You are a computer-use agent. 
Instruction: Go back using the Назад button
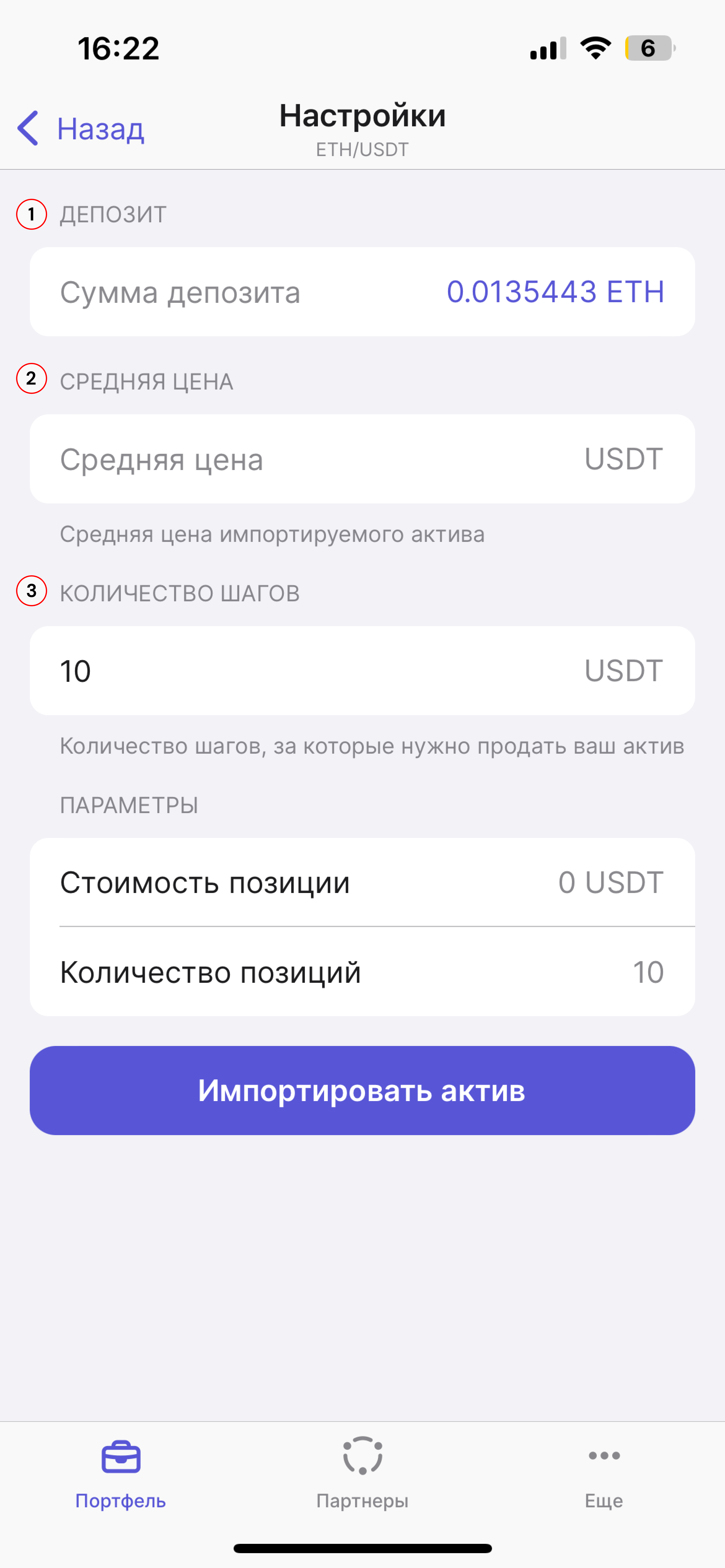81,128
